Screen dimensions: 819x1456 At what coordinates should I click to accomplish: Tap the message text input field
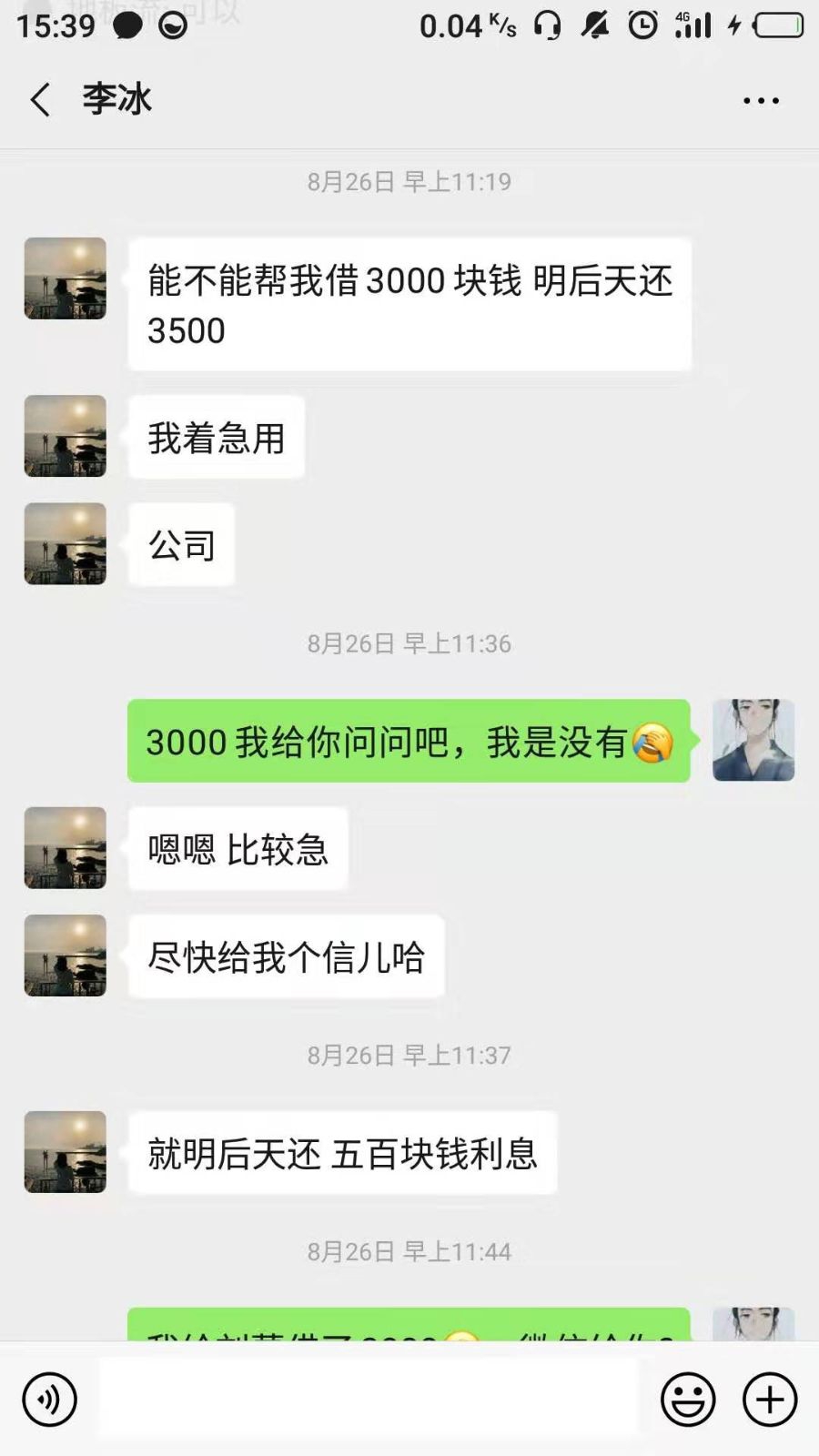click(369, 1399)
